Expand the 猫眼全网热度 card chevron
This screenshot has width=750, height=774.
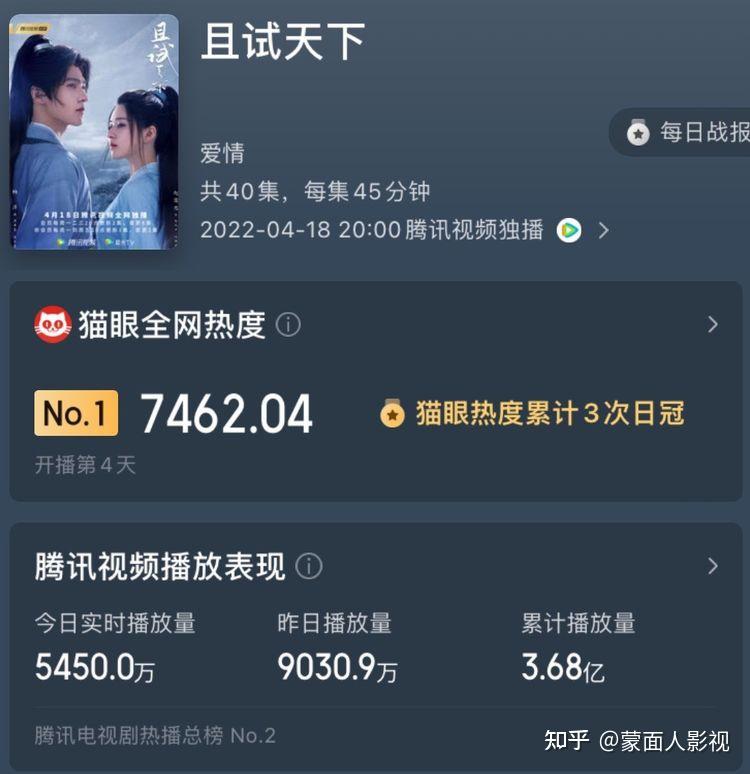[x=712, y=324]
